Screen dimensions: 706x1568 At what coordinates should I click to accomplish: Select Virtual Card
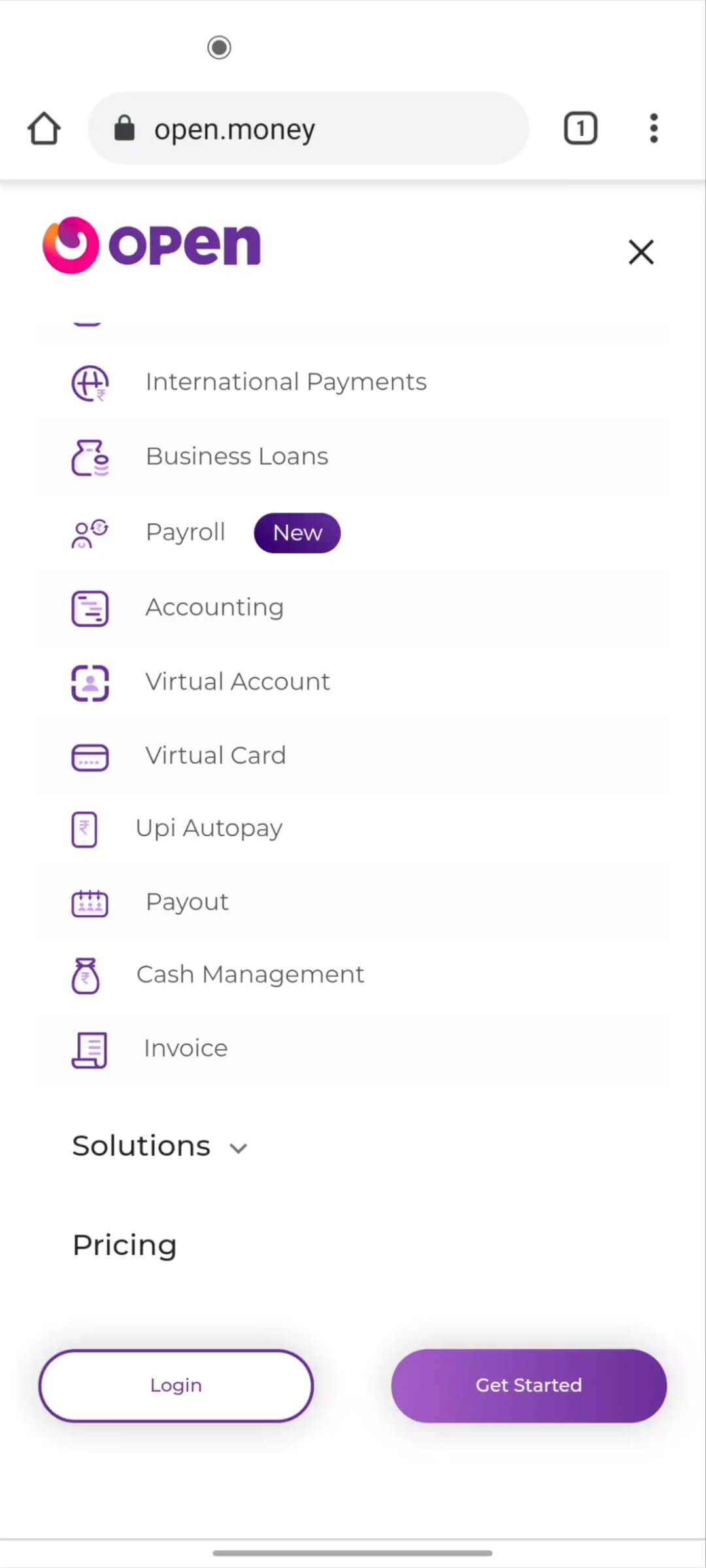pyautogui.click(x=215, y=756)
